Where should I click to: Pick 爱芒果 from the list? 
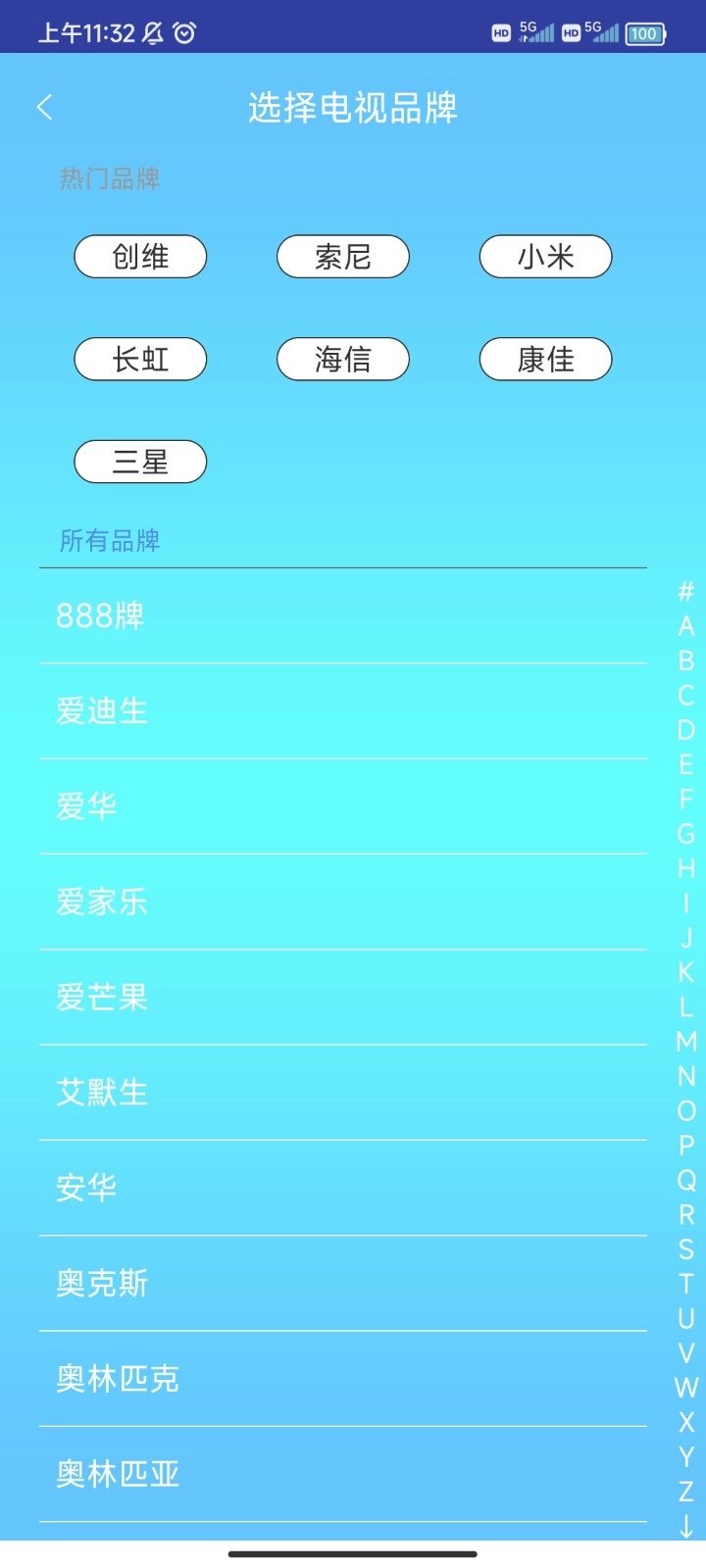[342, 997]
